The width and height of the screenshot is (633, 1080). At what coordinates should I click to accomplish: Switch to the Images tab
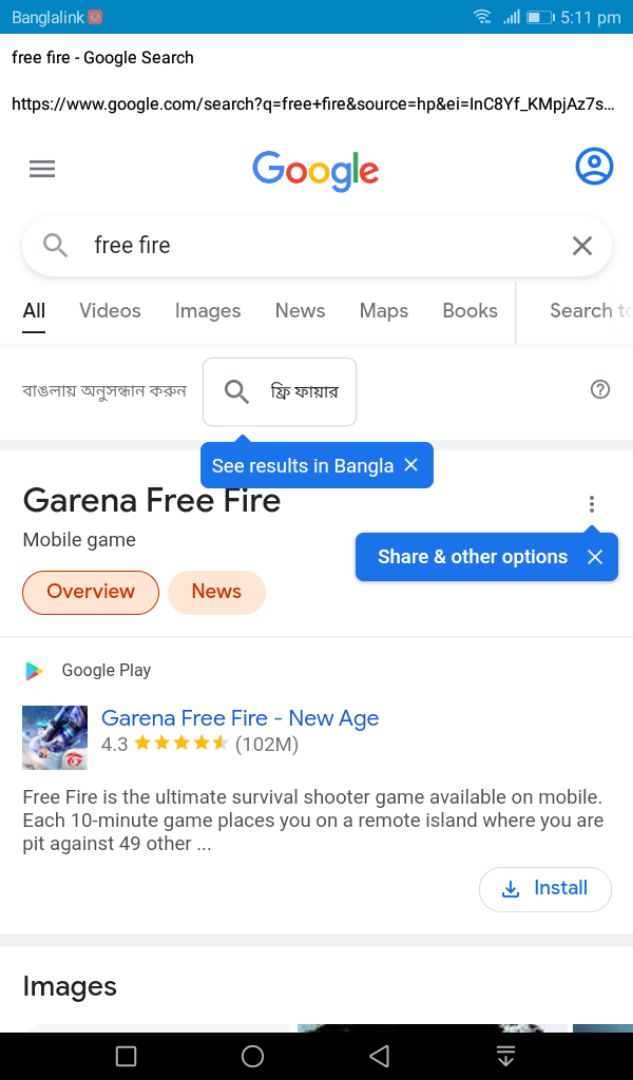[207, 311]
